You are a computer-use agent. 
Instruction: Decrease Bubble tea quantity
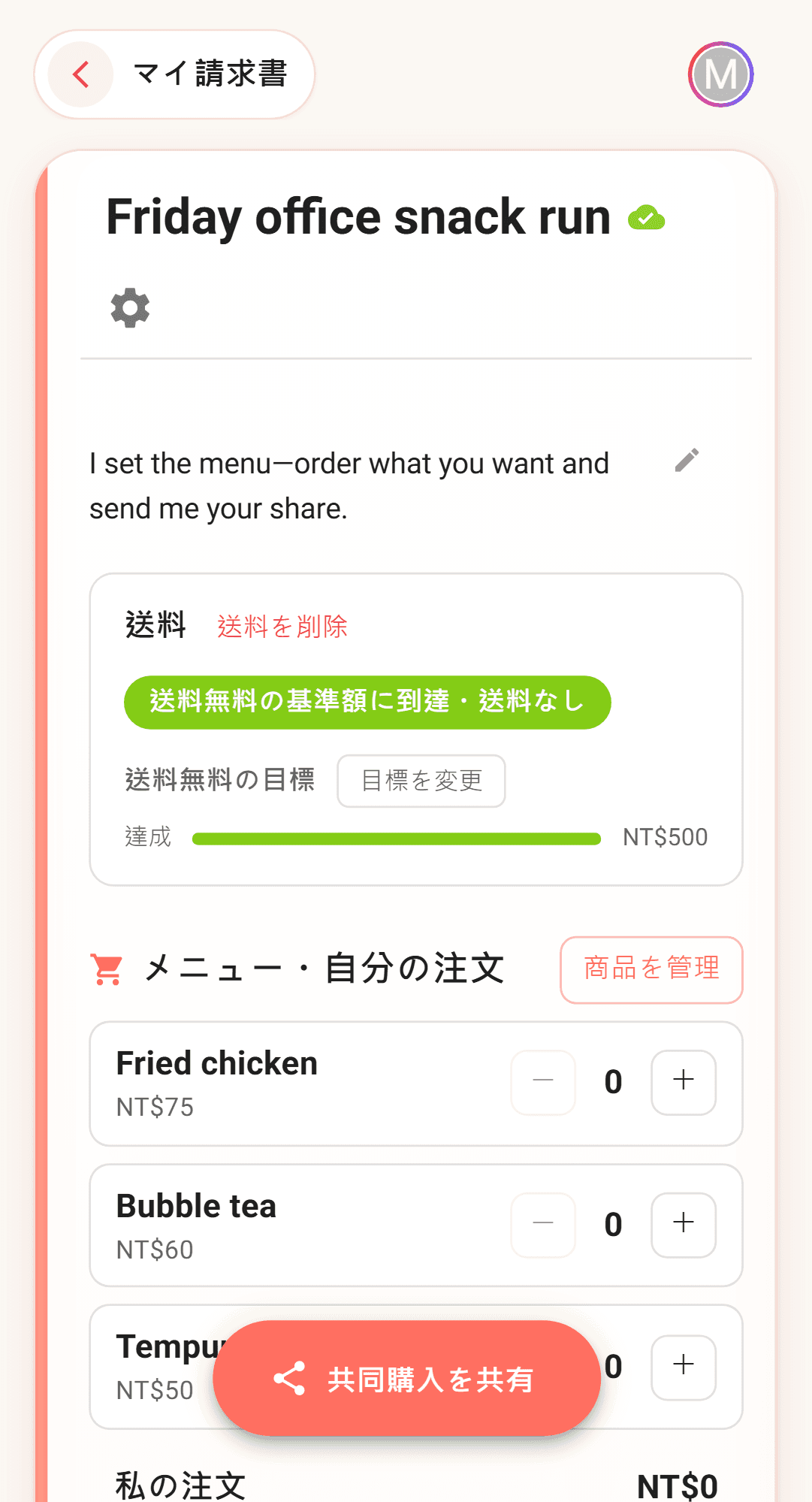[x=543, y=1225]
